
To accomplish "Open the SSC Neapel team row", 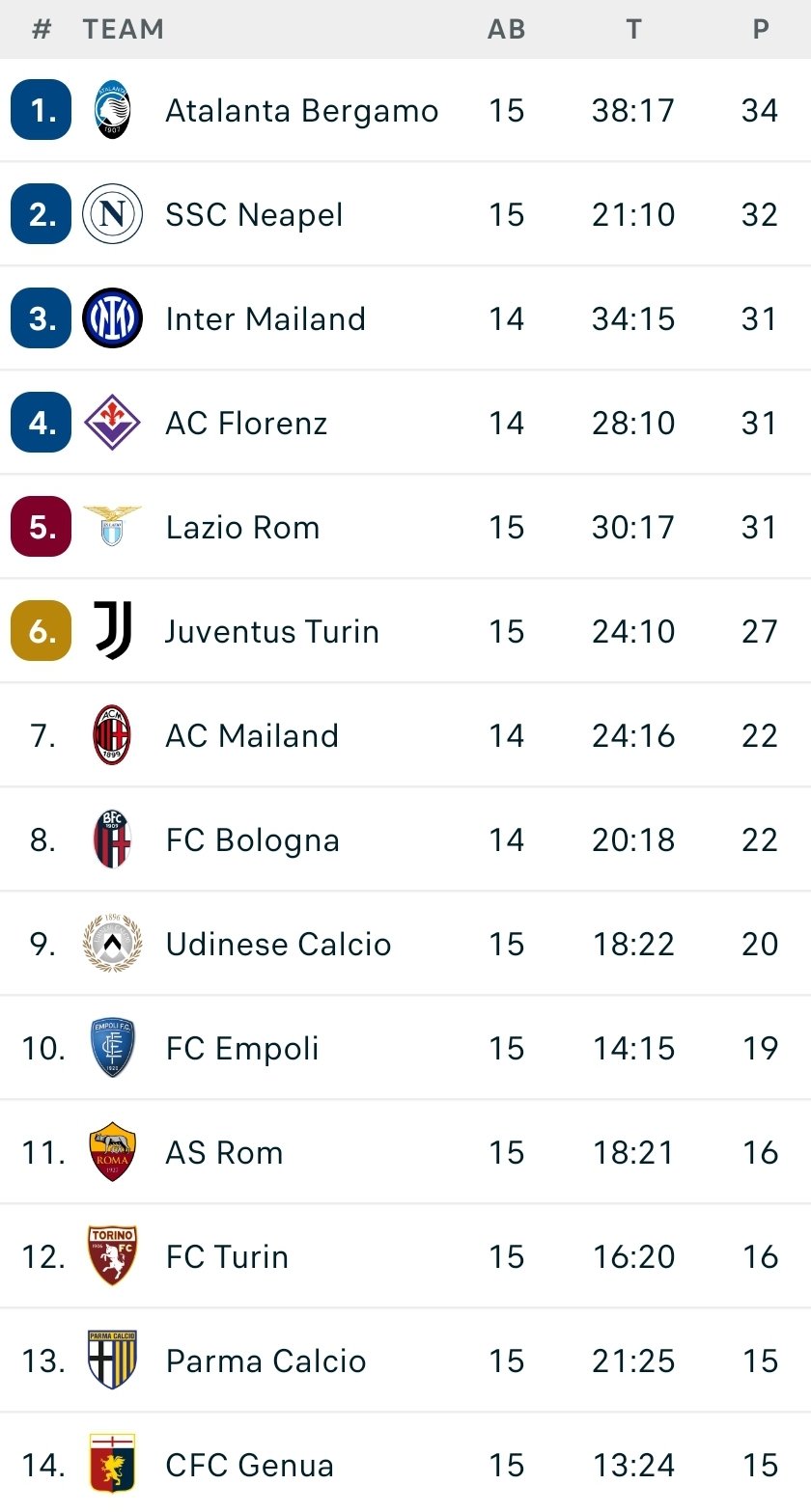I will tap(405, 214).
